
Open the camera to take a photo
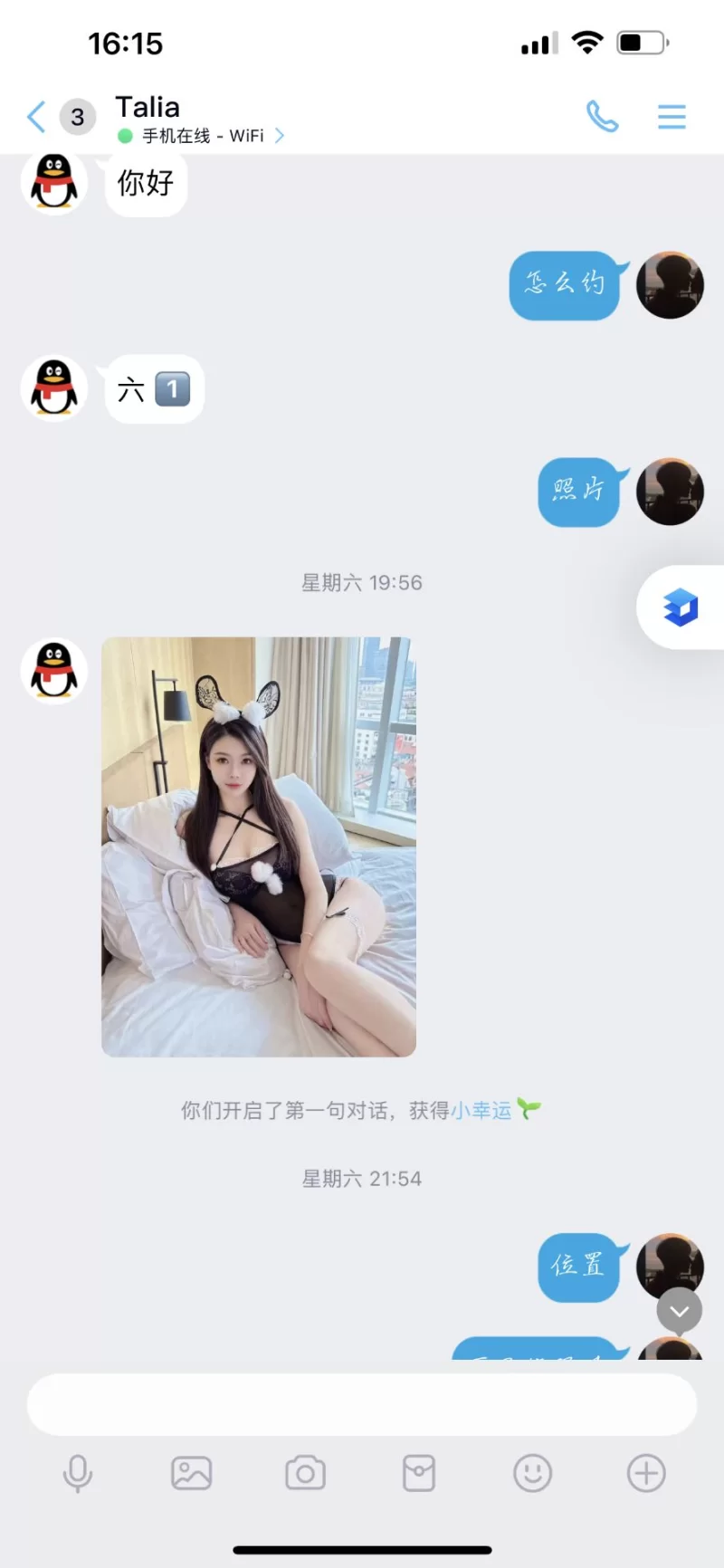(305, 1473)
